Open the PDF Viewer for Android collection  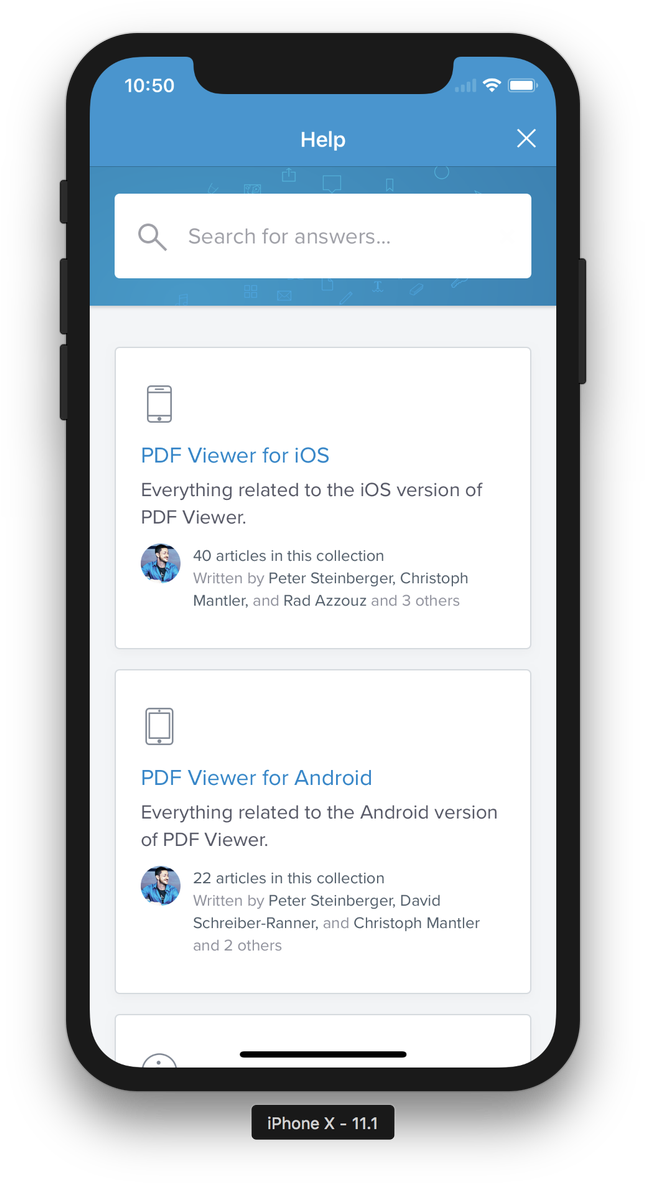point(256,777)
